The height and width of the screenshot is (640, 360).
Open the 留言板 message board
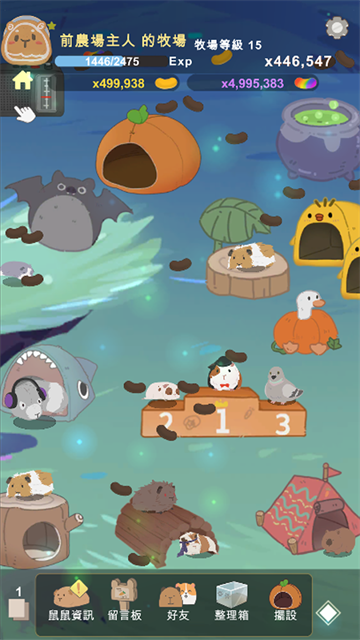(124, 600)
